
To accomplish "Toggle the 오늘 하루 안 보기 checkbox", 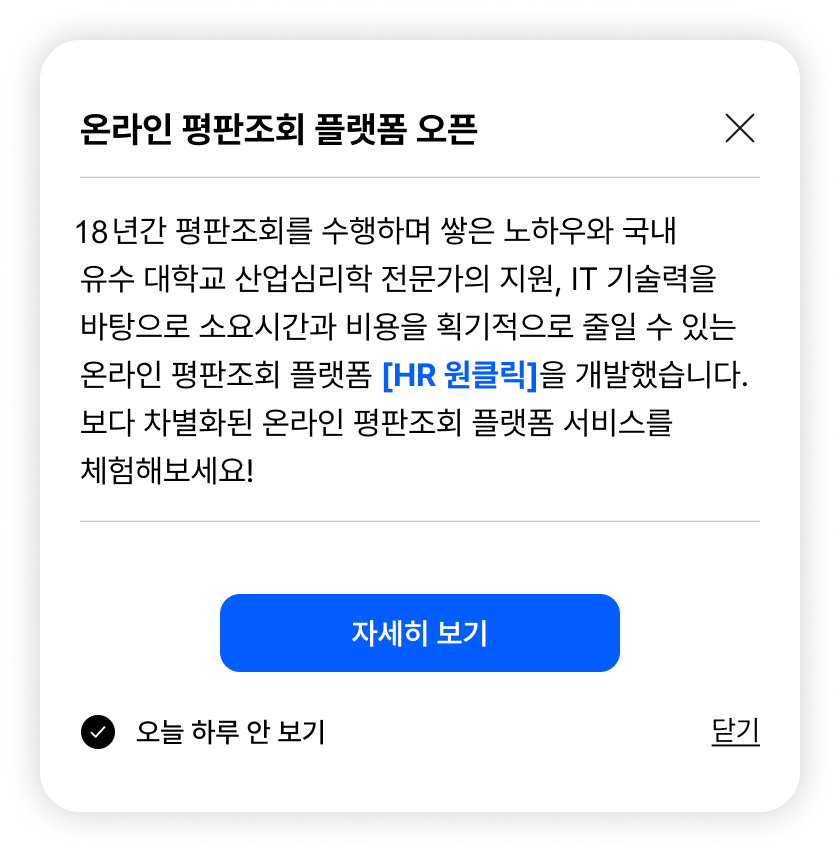I will click(98, 732).
